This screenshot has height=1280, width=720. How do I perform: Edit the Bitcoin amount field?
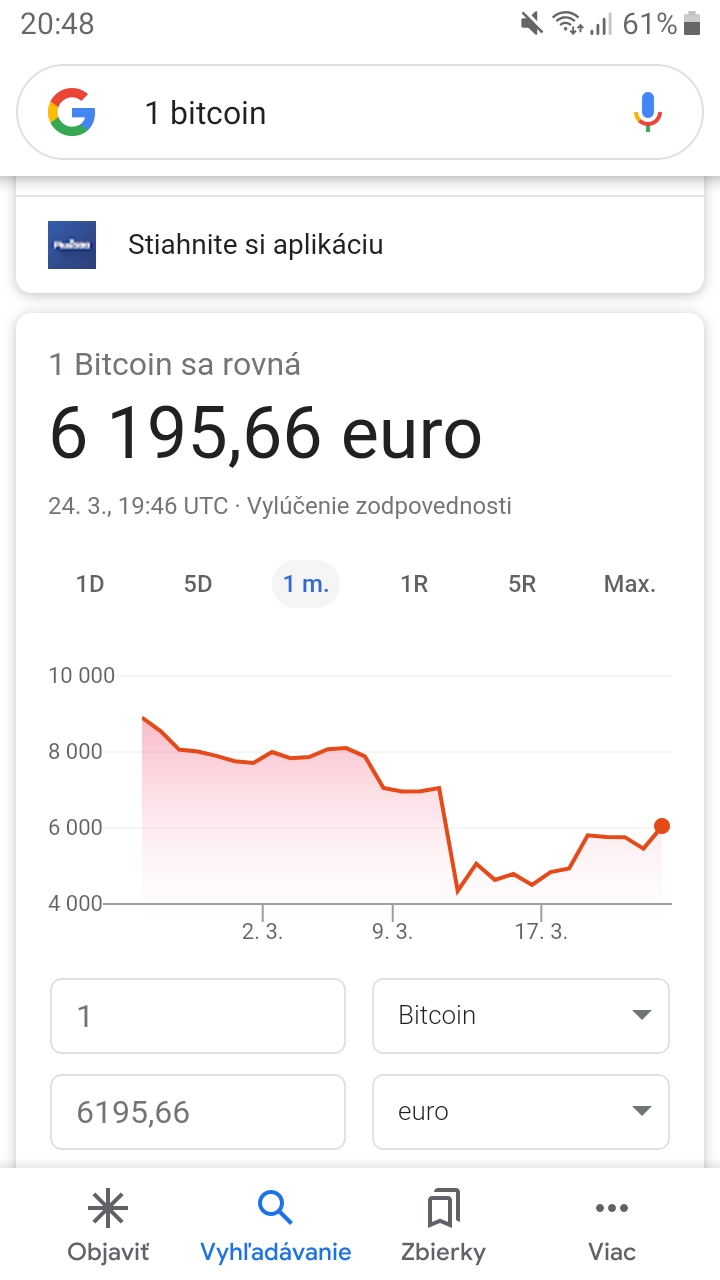(198, 1016)
